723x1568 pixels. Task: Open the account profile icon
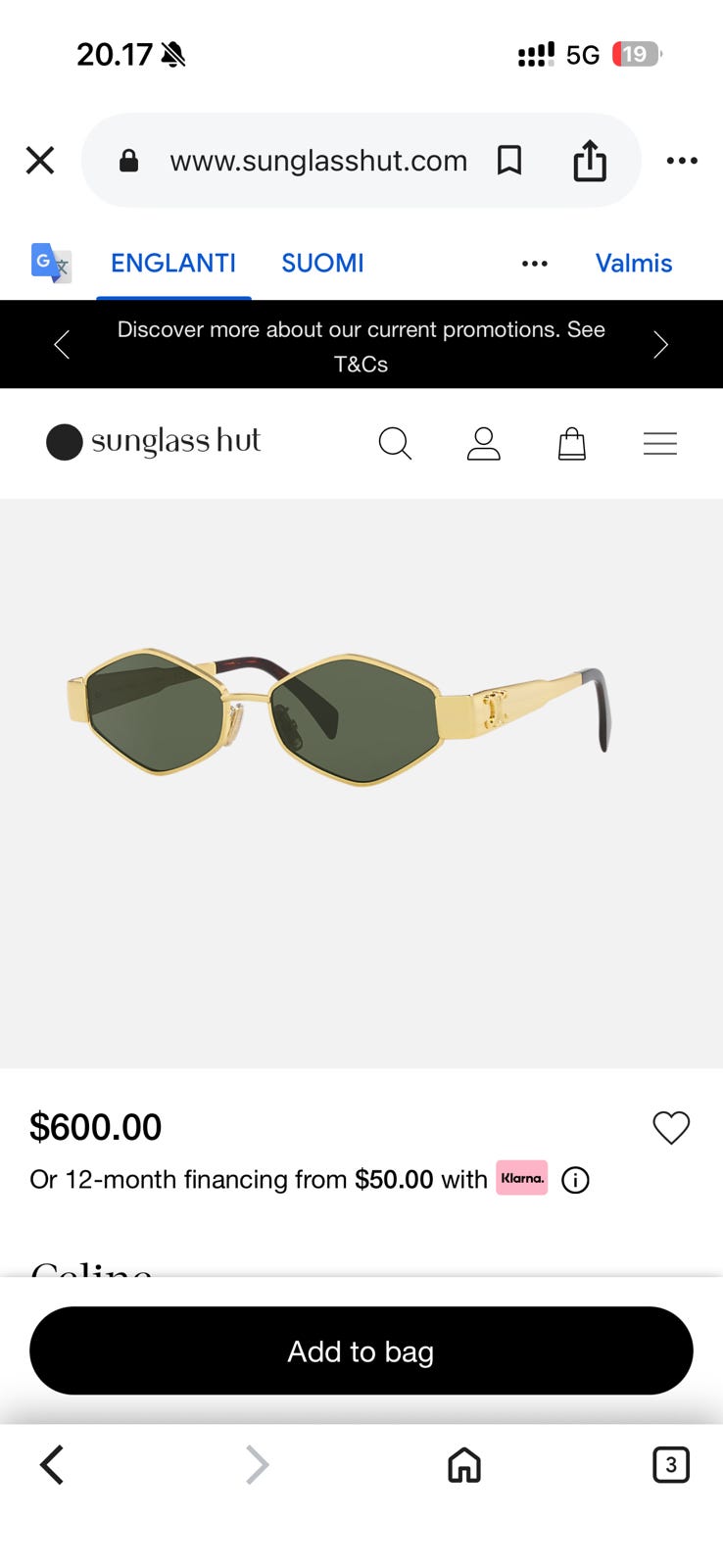(483, 444)
